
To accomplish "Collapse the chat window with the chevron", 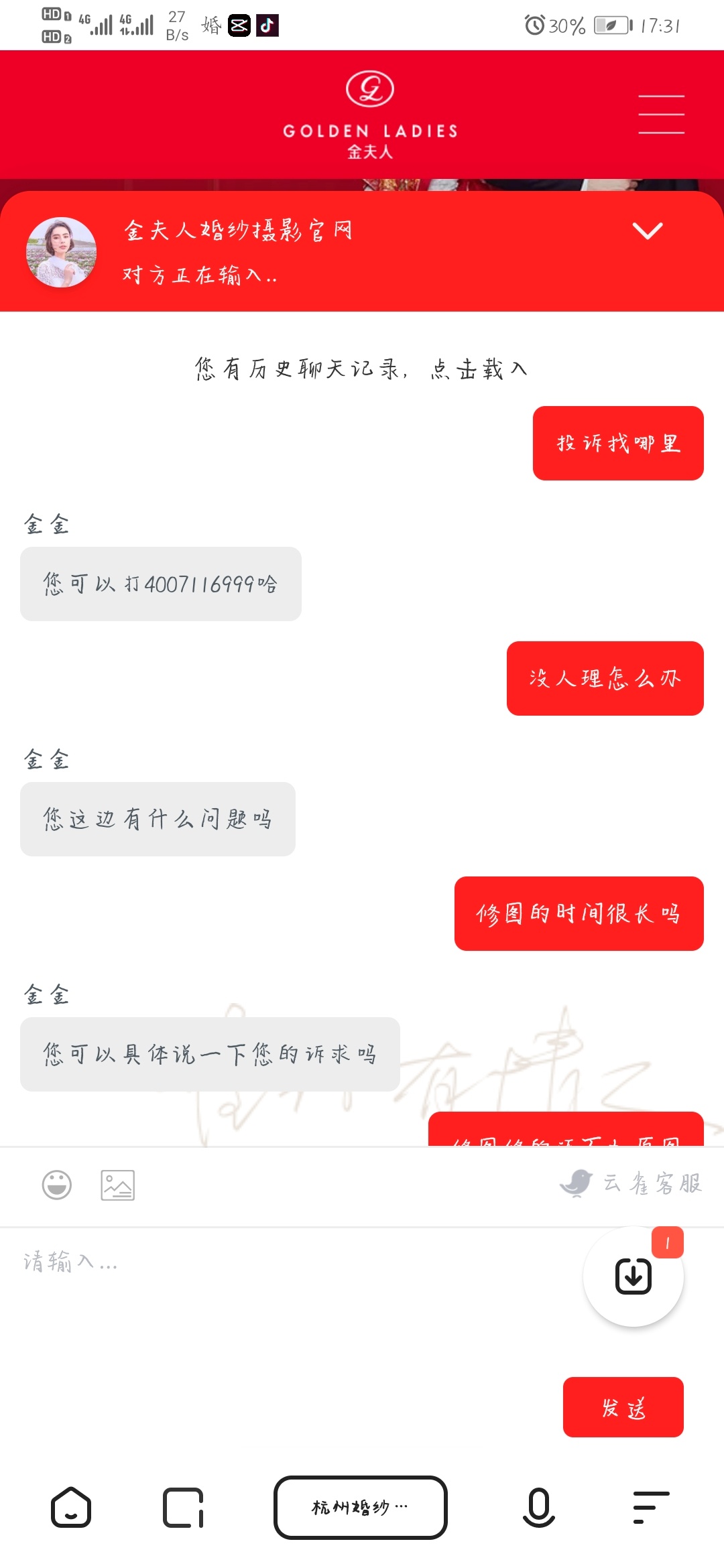I will click(647, 231).
